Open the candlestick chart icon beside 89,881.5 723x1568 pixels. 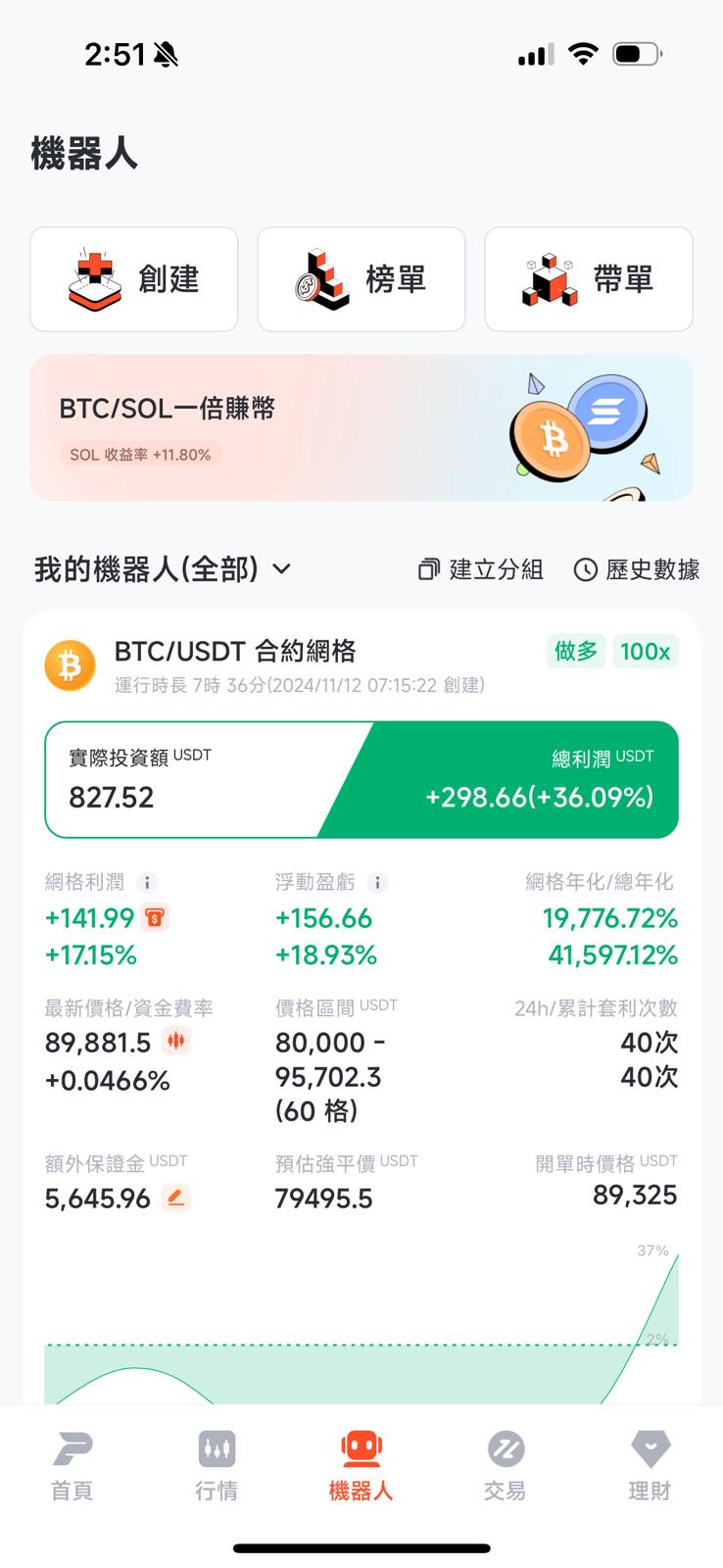(x=176, y=1041)
